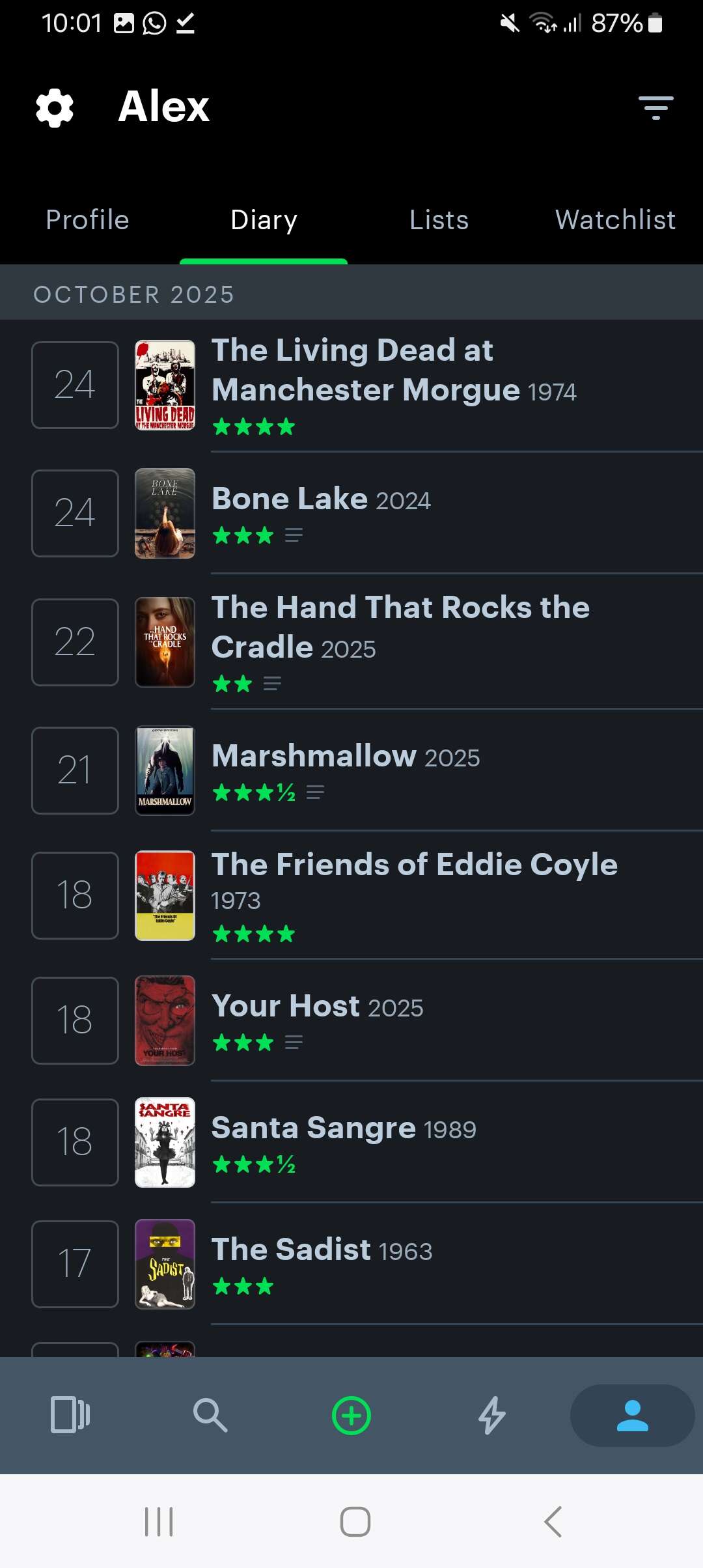This screenshot has height=1568, width=703.
Task: View The Hand That Rocks the Cradle entry
Action: click(x=400, y=641)
